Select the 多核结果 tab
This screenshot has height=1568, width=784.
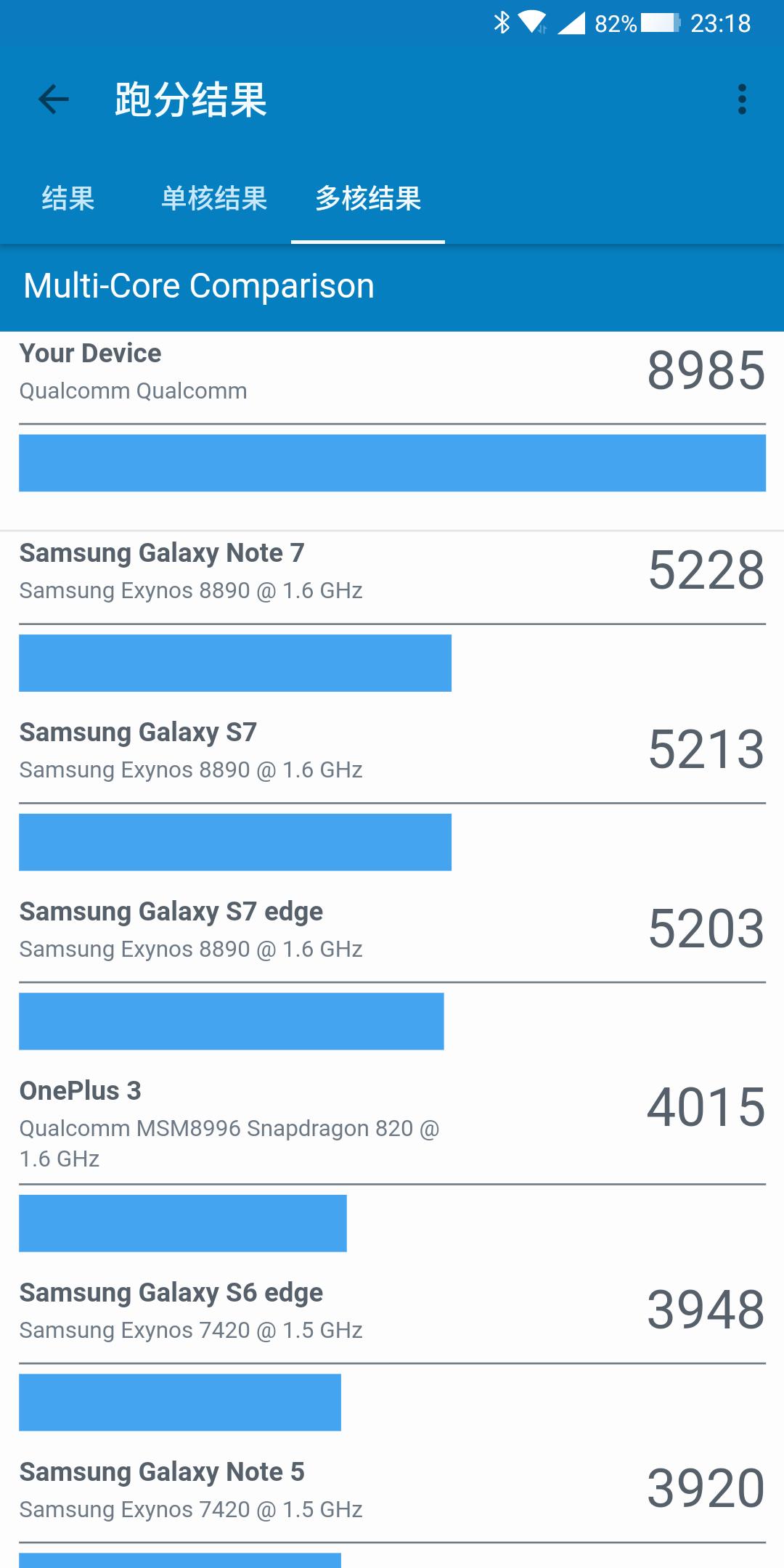click(368, 199)
